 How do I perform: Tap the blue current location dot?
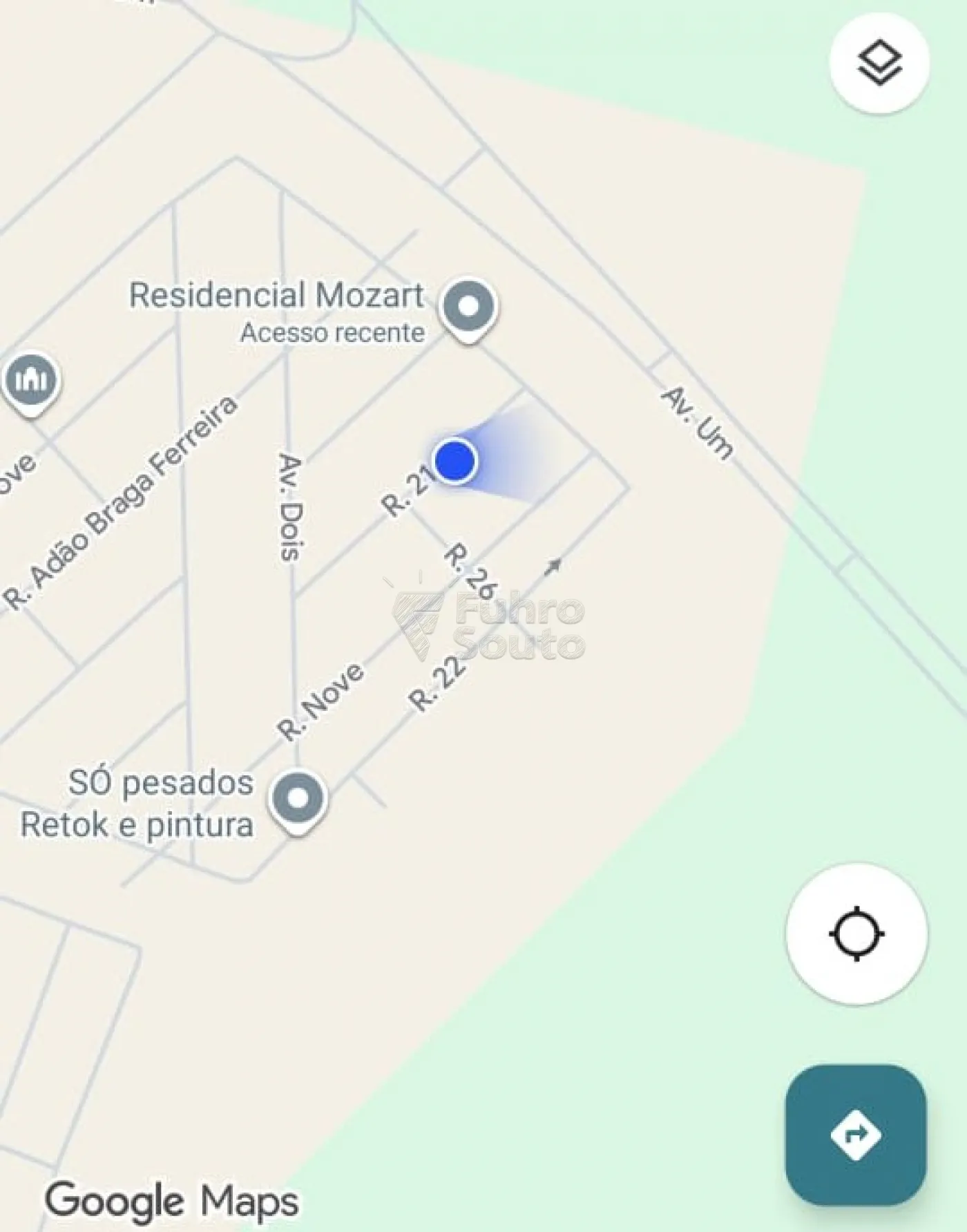click(455, 461)
